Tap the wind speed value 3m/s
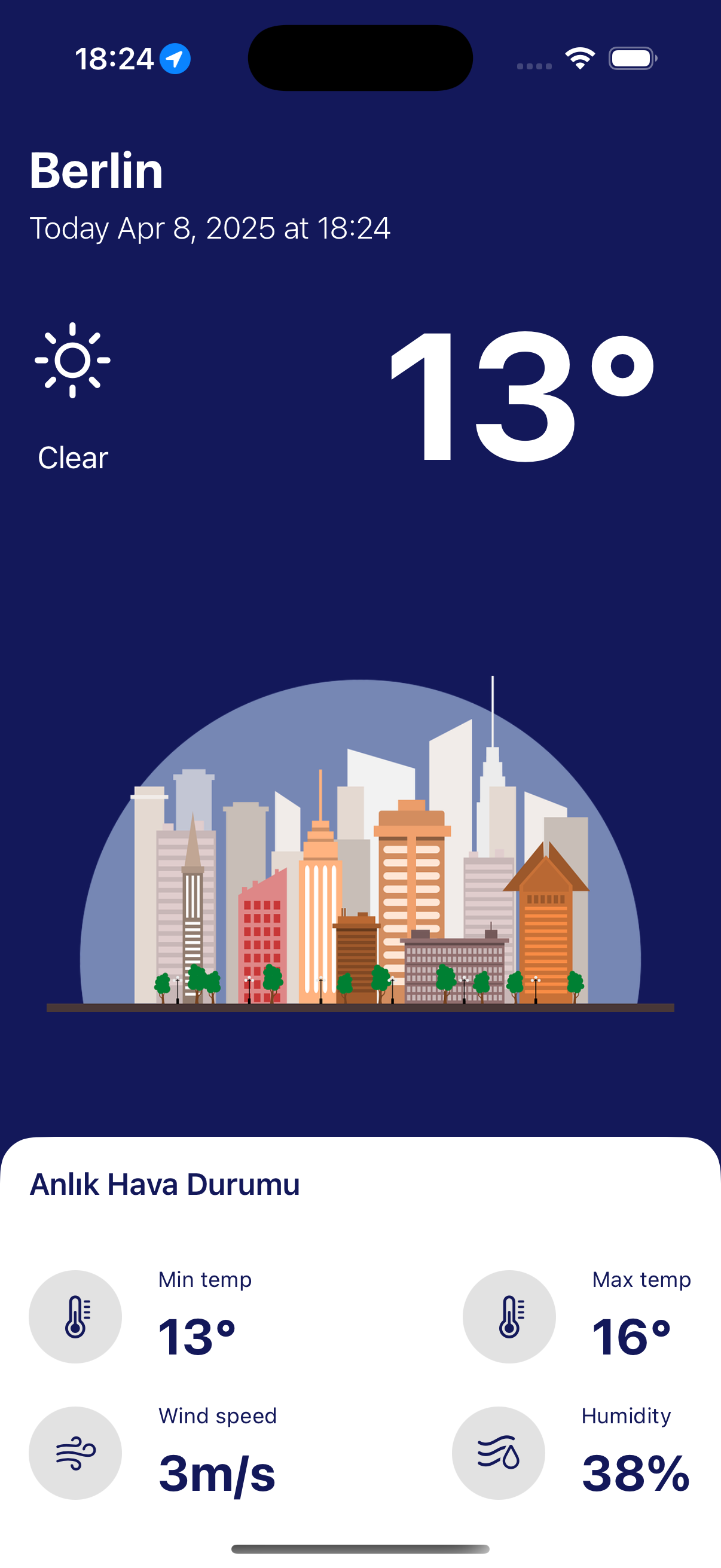The height and width of the screenshot is (1568, 721). click(x=216, y=1473)
